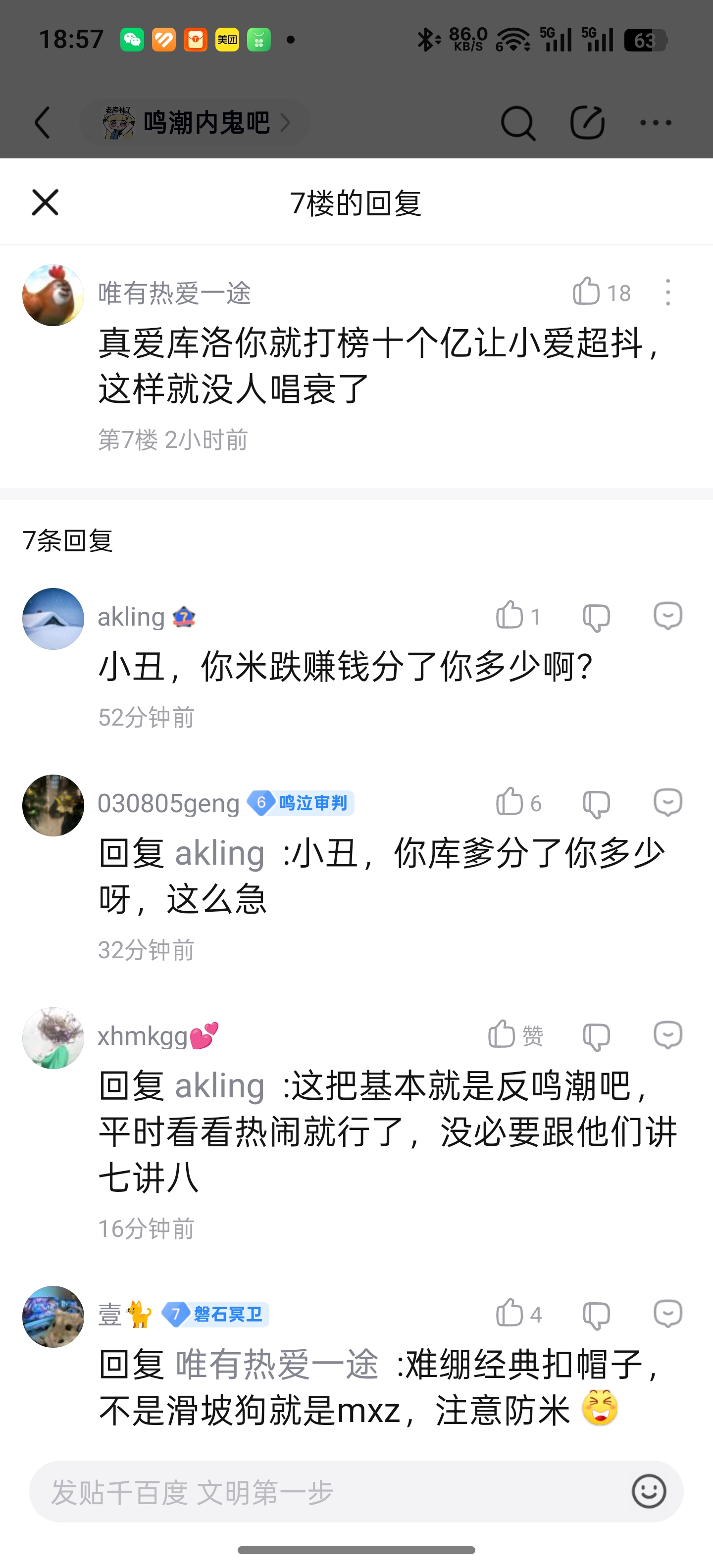Like 唯有热爱一途's 7楼 comment
The height and width of the screenshot is (1568, 713).
click(587, 292)
